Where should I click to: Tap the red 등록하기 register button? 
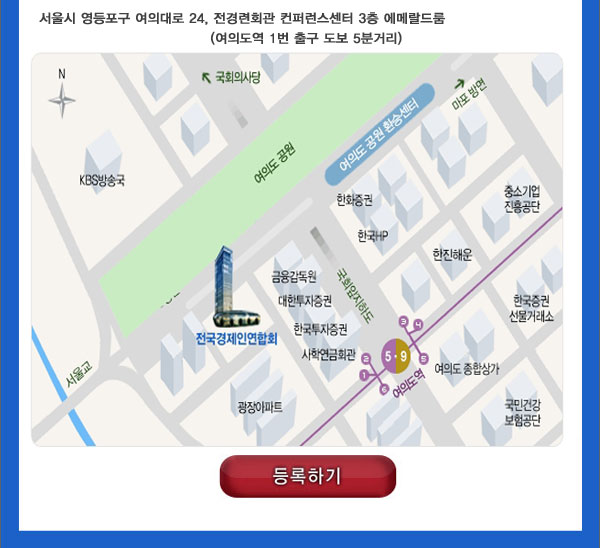pos(308,476)
